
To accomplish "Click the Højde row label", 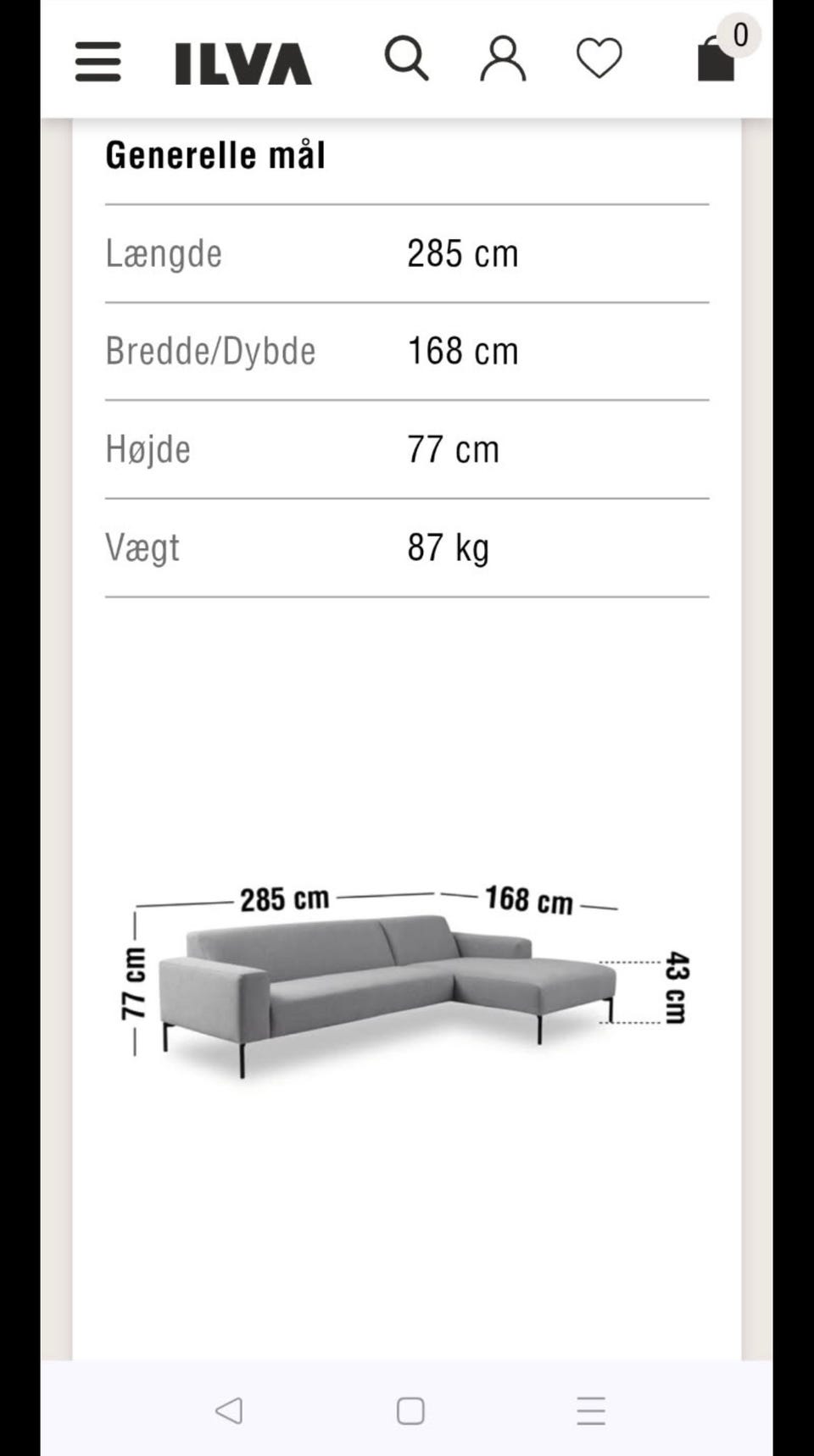I will tap(147, 448).
